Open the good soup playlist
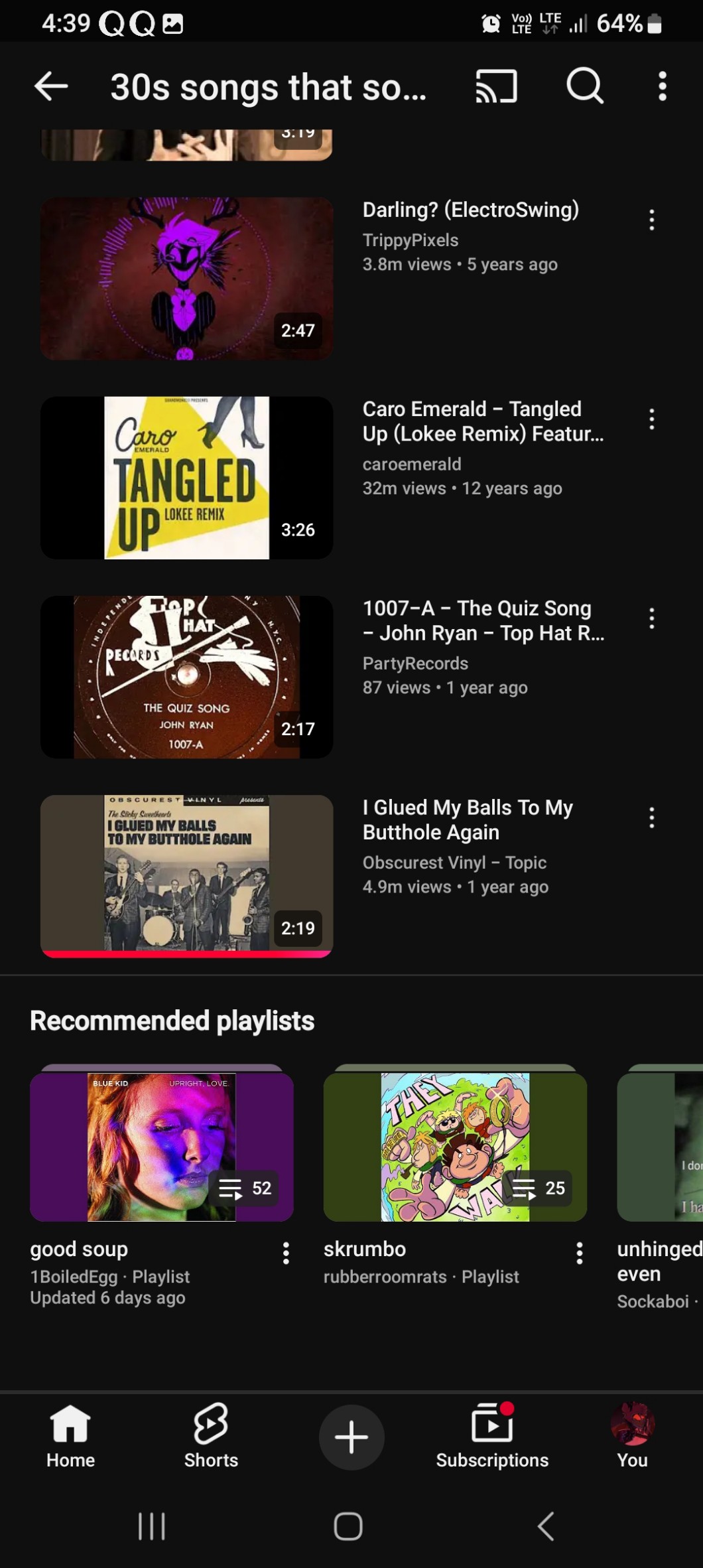This screenshot has height=1568, width=703. pos(162,1147)
